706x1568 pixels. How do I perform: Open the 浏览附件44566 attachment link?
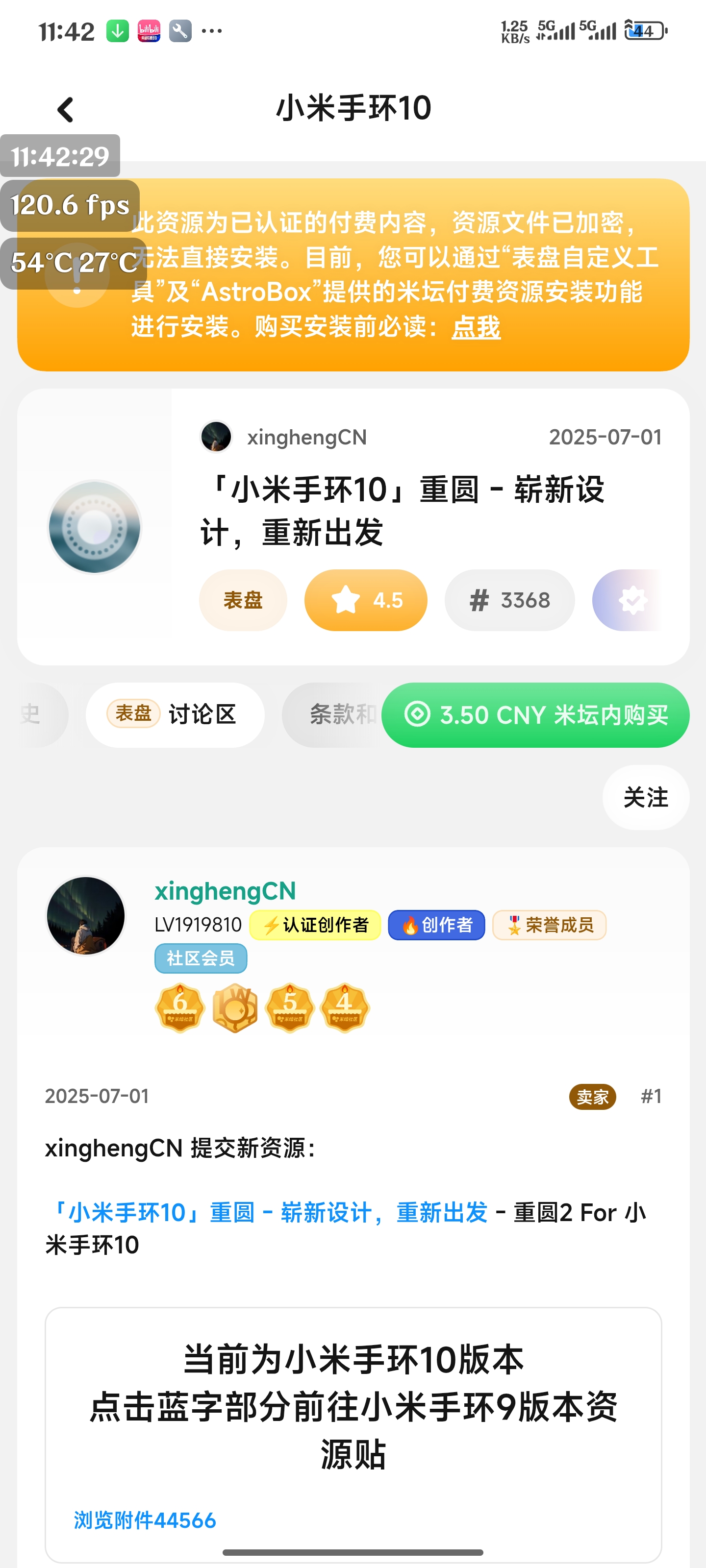145,1520
